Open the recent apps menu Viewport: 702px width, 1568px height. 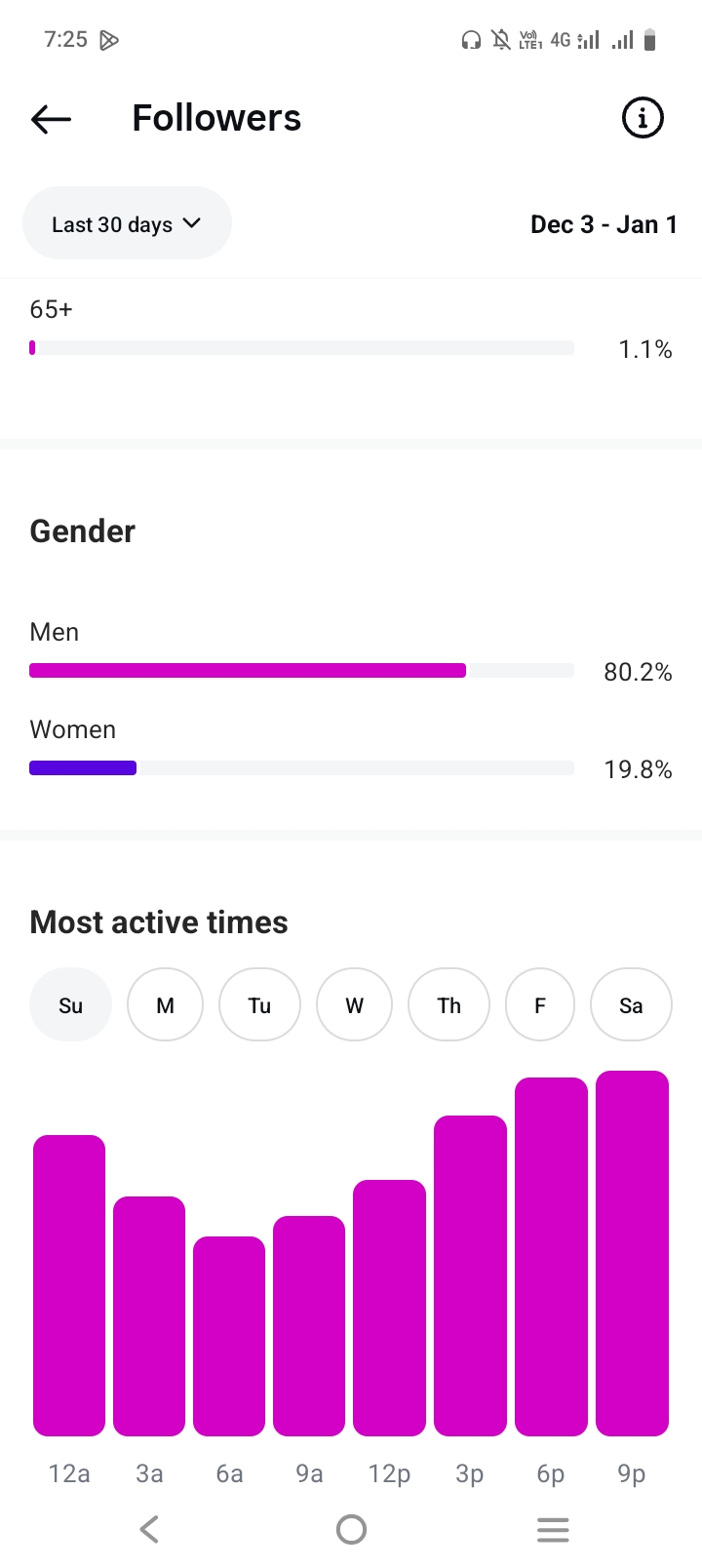pos(553,1529)
